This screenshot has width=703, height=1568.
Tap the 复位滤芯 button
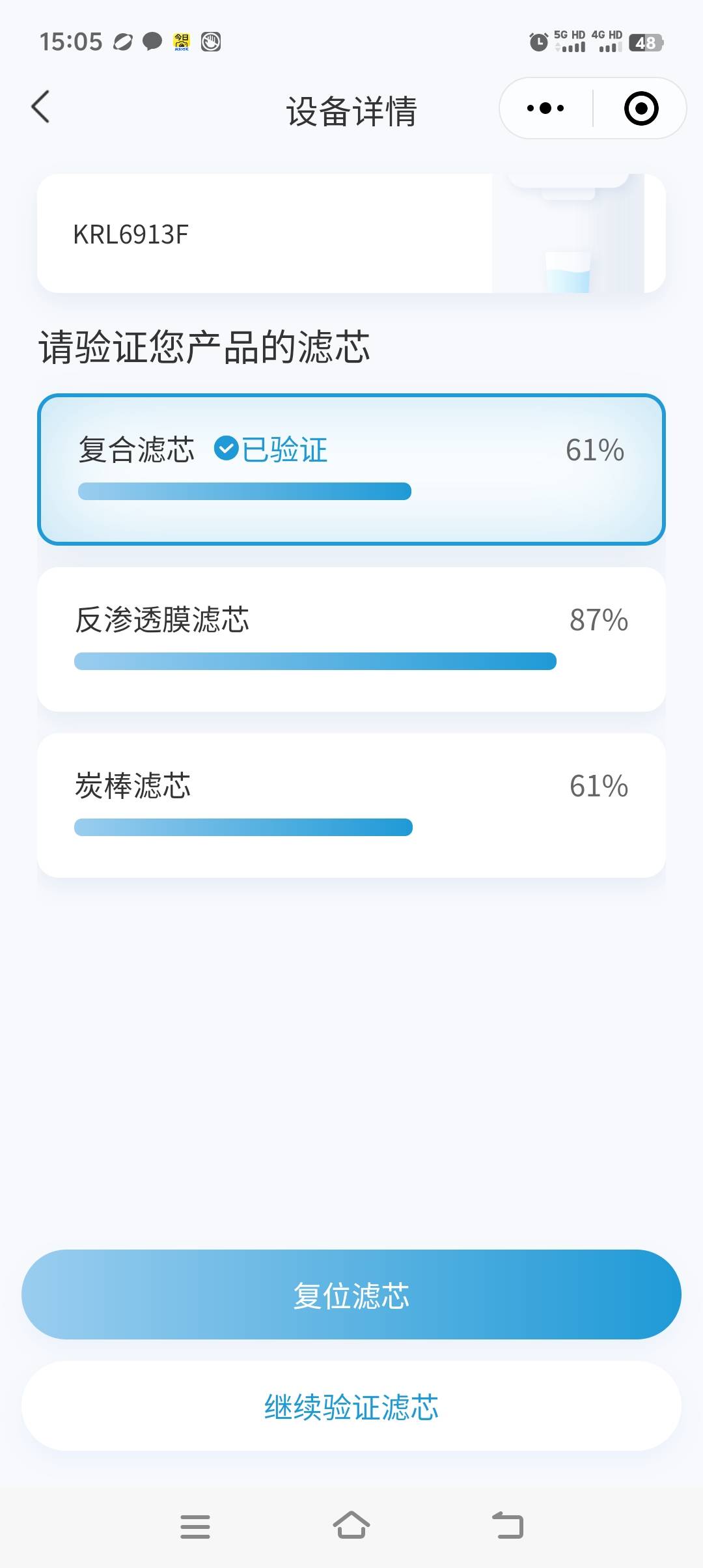[x=351, y=1295]
